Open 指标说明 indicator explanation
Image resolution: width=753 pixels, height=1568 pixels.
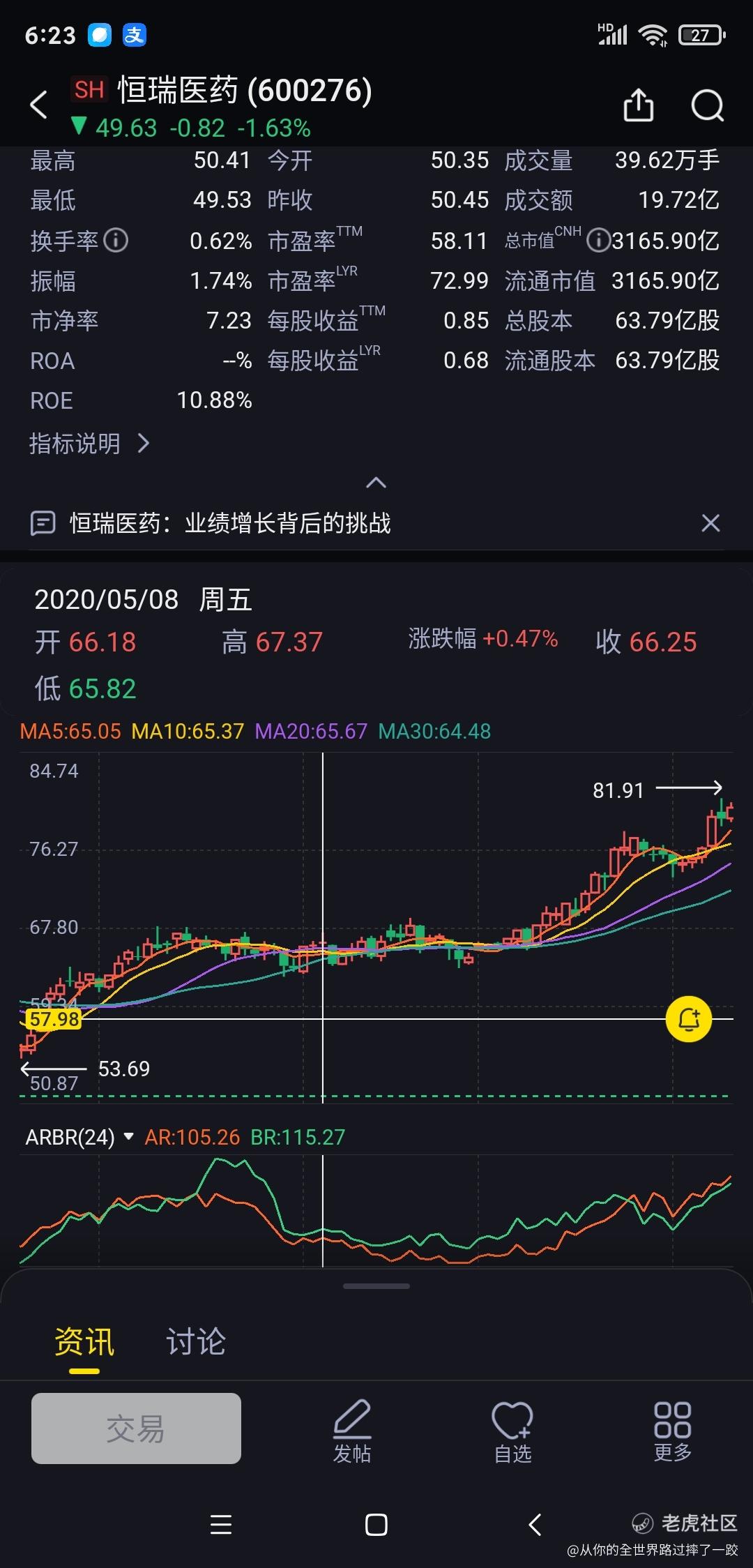[89, 444]
